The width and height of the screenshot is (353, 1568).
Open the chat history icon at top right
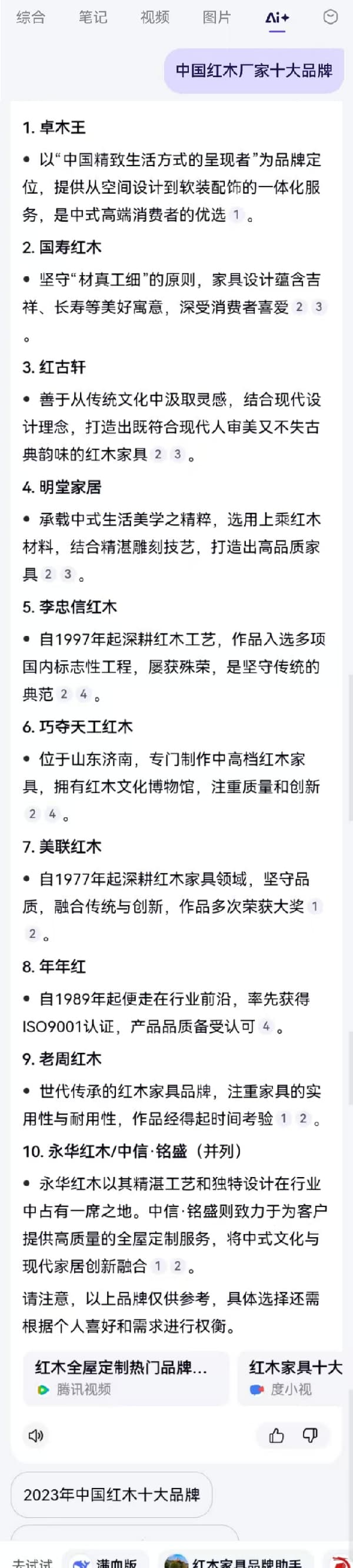coord(331,17)
